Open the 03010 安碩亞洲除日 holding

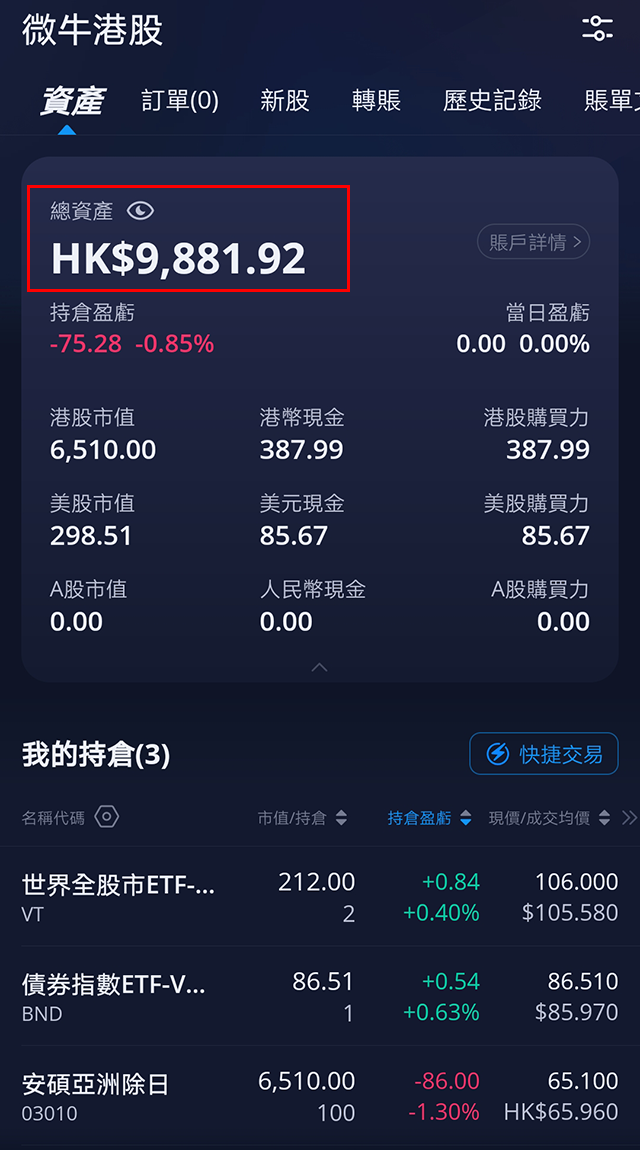click(x=320, y=1096)
